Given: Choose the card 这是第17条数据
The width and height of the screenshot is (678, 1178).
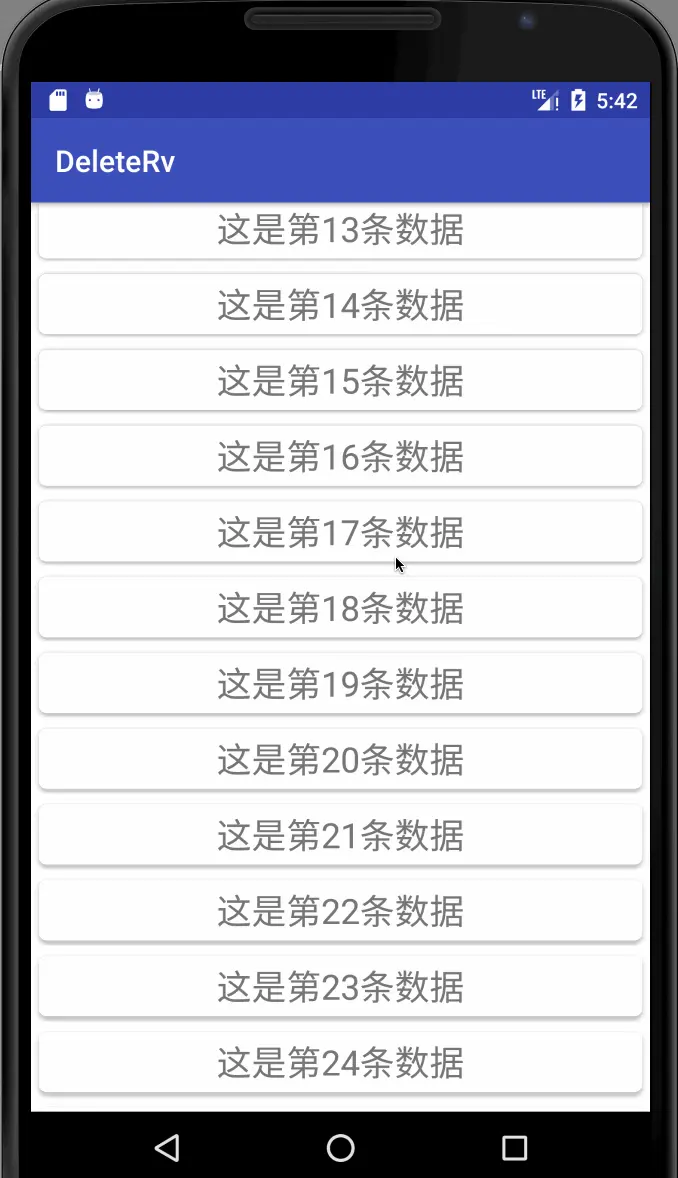Looking at the screenshot, I should pos(341,532).
